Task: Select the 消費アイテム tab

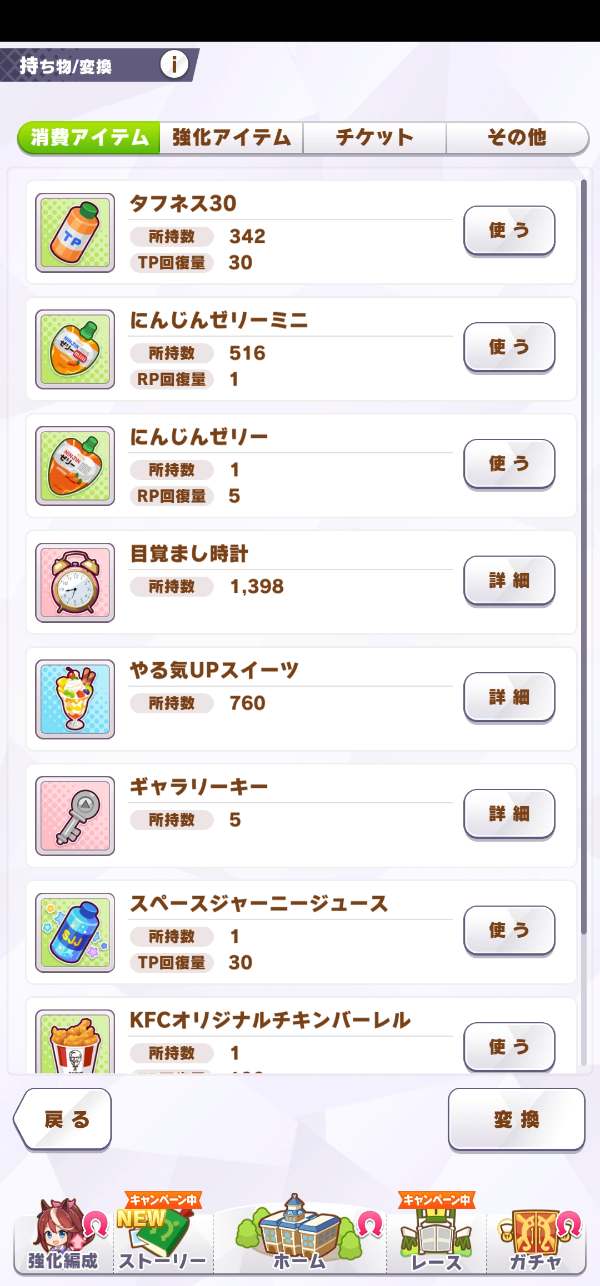Action: 90,138
